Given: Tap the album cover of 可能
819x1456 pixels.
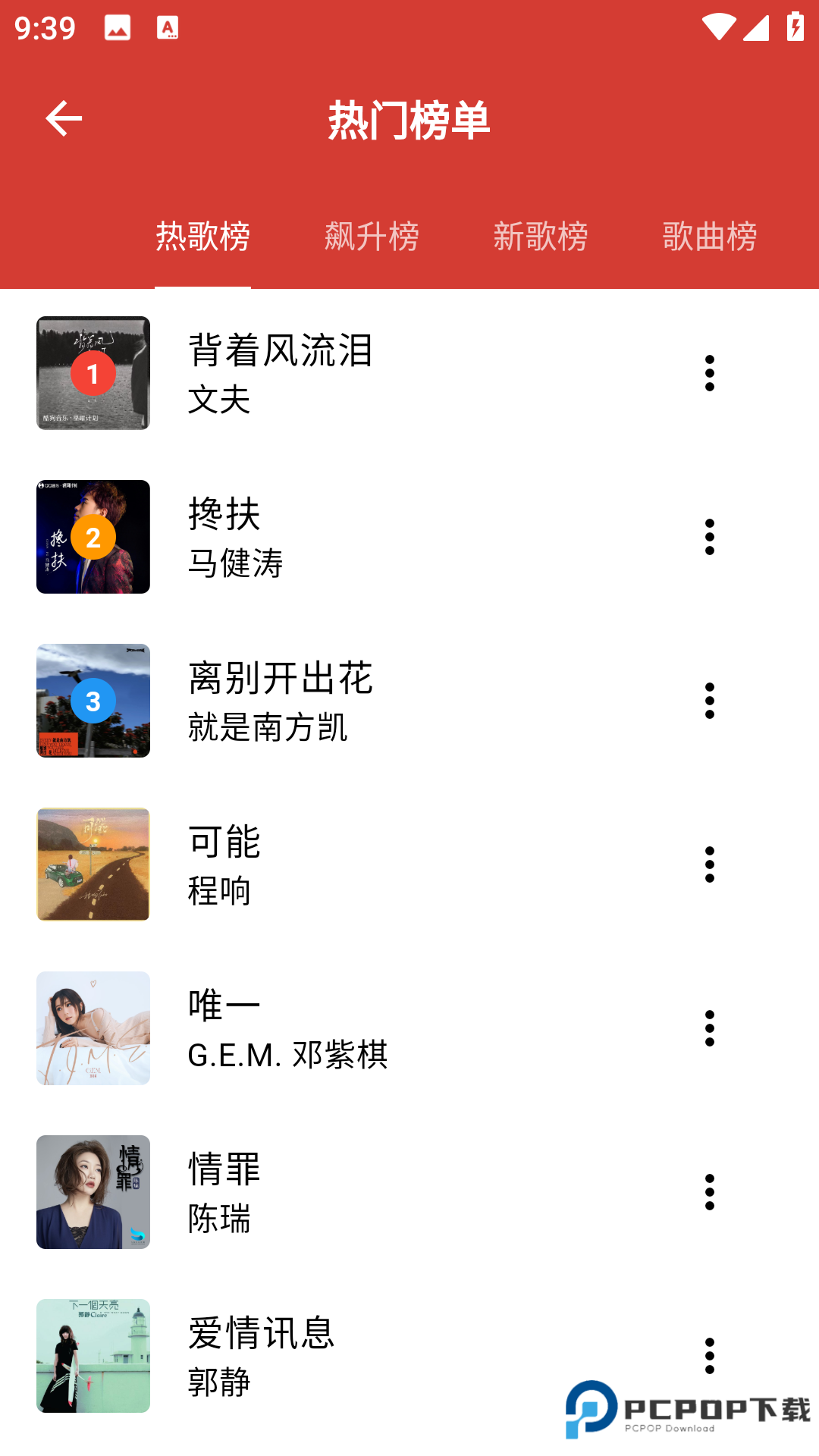Looking at the screenshot, I should 93,864.
